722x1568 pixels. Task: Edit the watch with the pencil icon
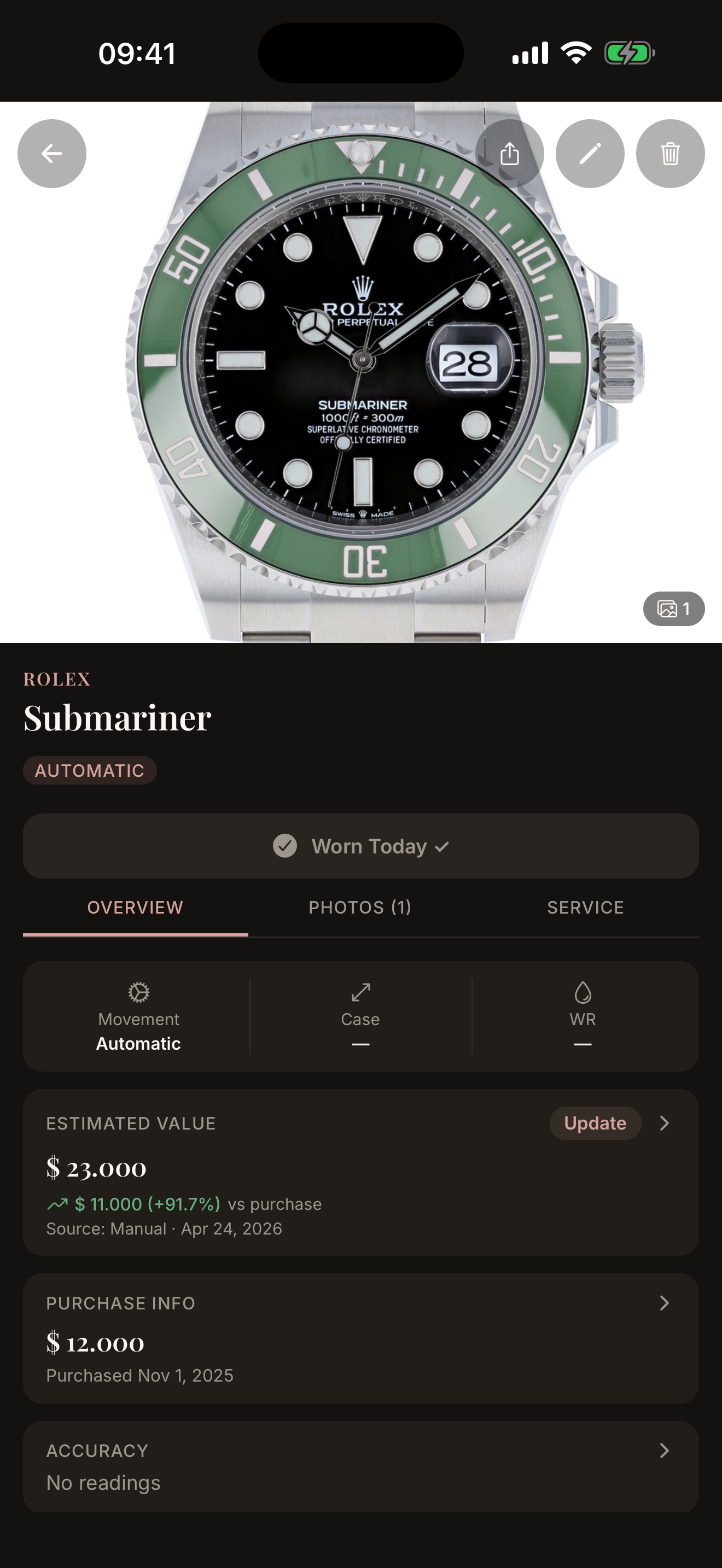(589, 154)
